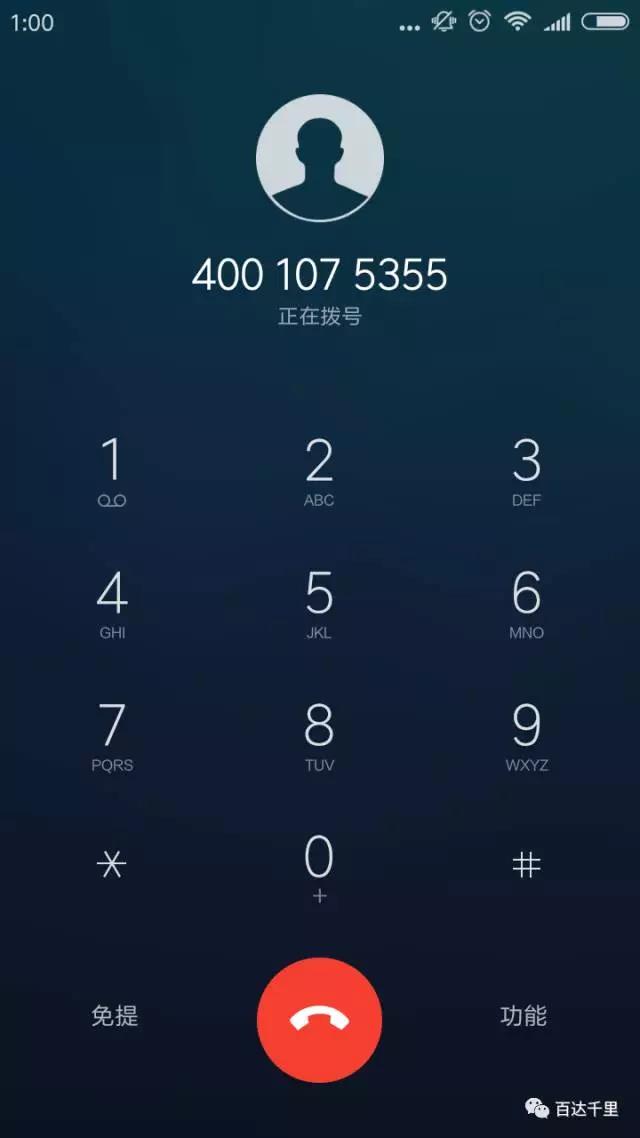Select the 4 GHI key
Viewport: 640px width, 1138px height.
(x=112, y=604)
